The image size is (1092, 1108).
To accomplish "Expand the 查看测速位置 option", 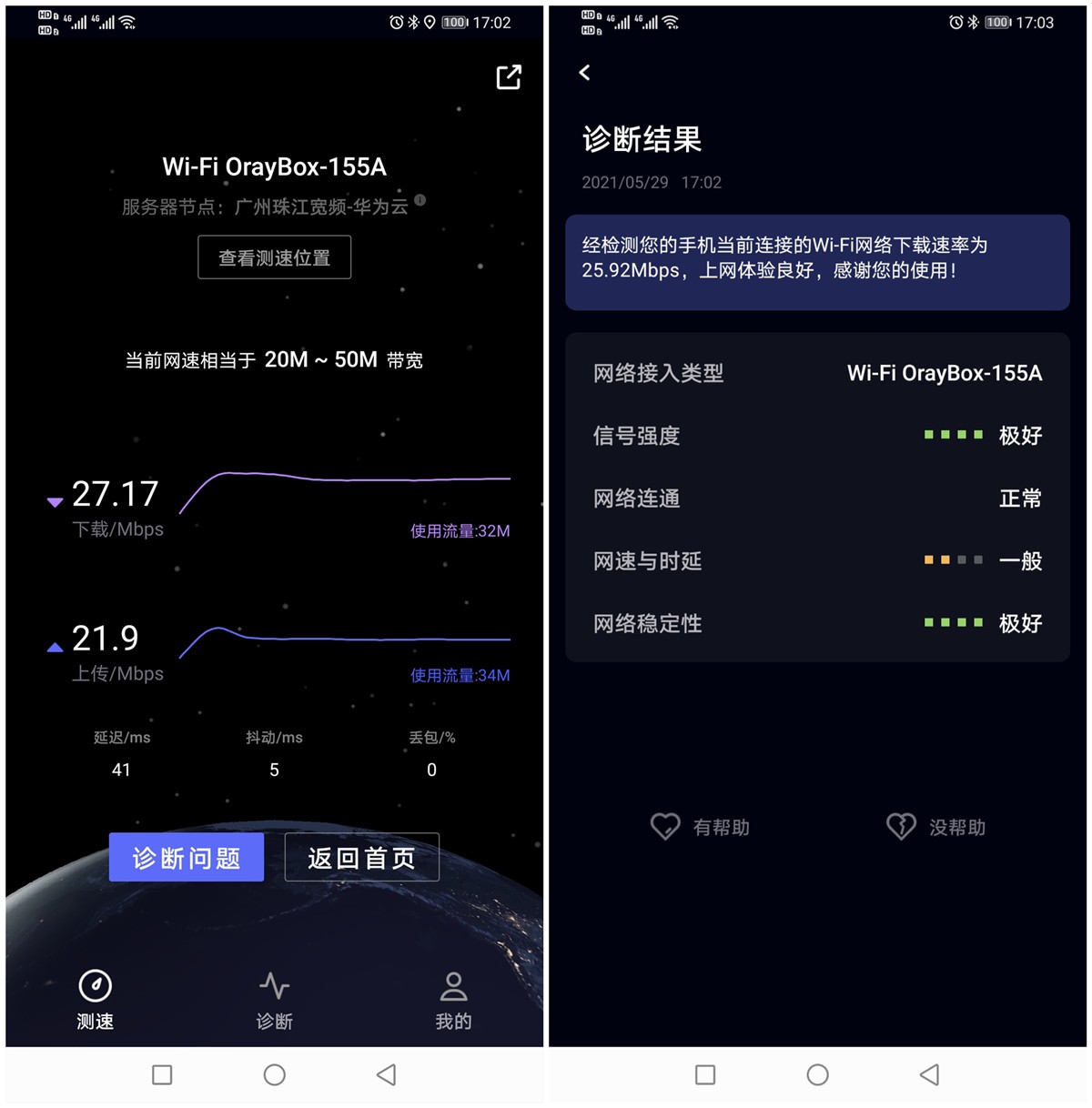I will click(x=274, y=257).
